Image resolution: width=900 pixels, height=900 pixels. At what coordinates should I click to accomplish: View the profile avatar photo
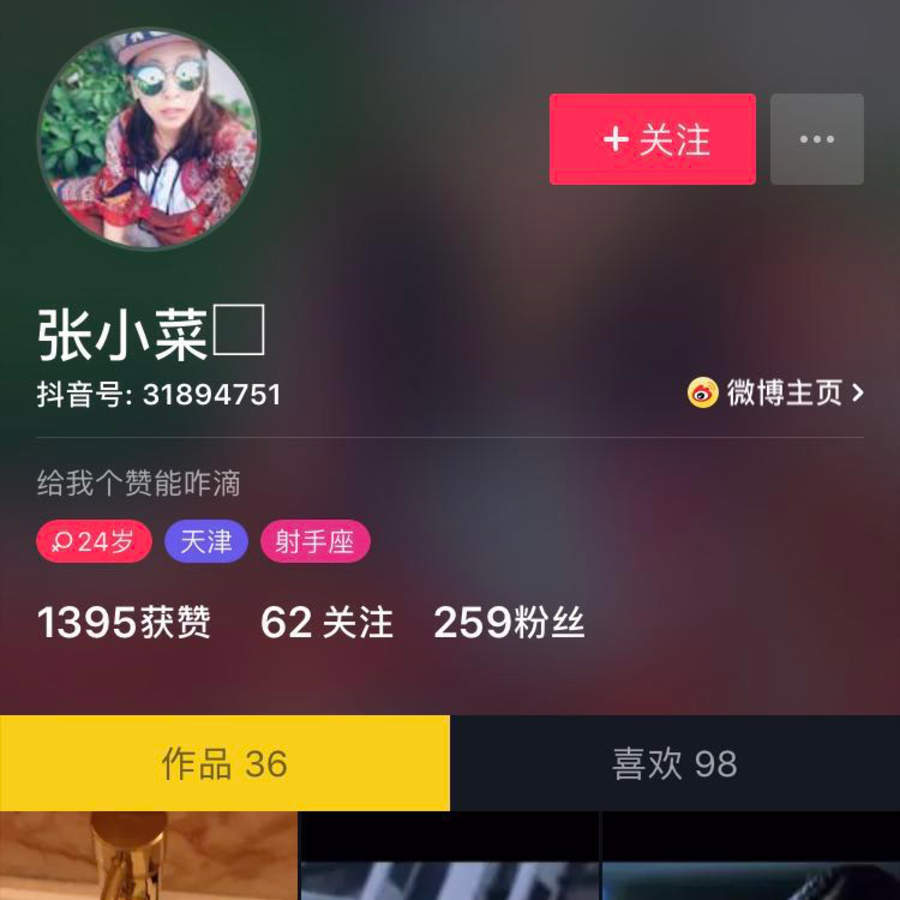[148, 139]
